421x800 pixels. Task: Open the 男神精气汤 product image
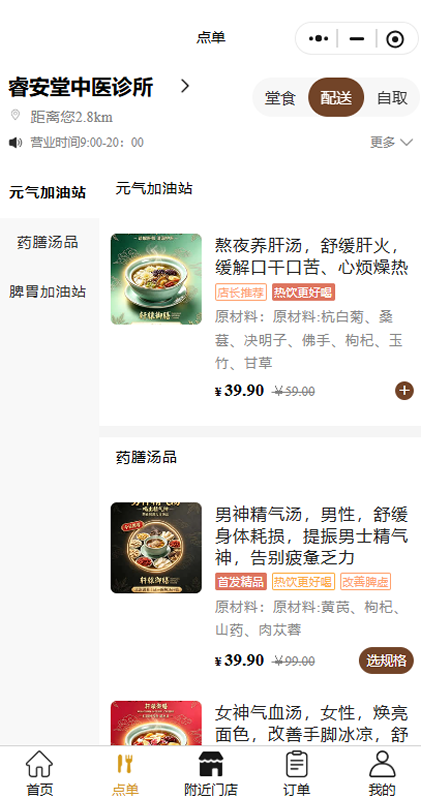(156, 548)
